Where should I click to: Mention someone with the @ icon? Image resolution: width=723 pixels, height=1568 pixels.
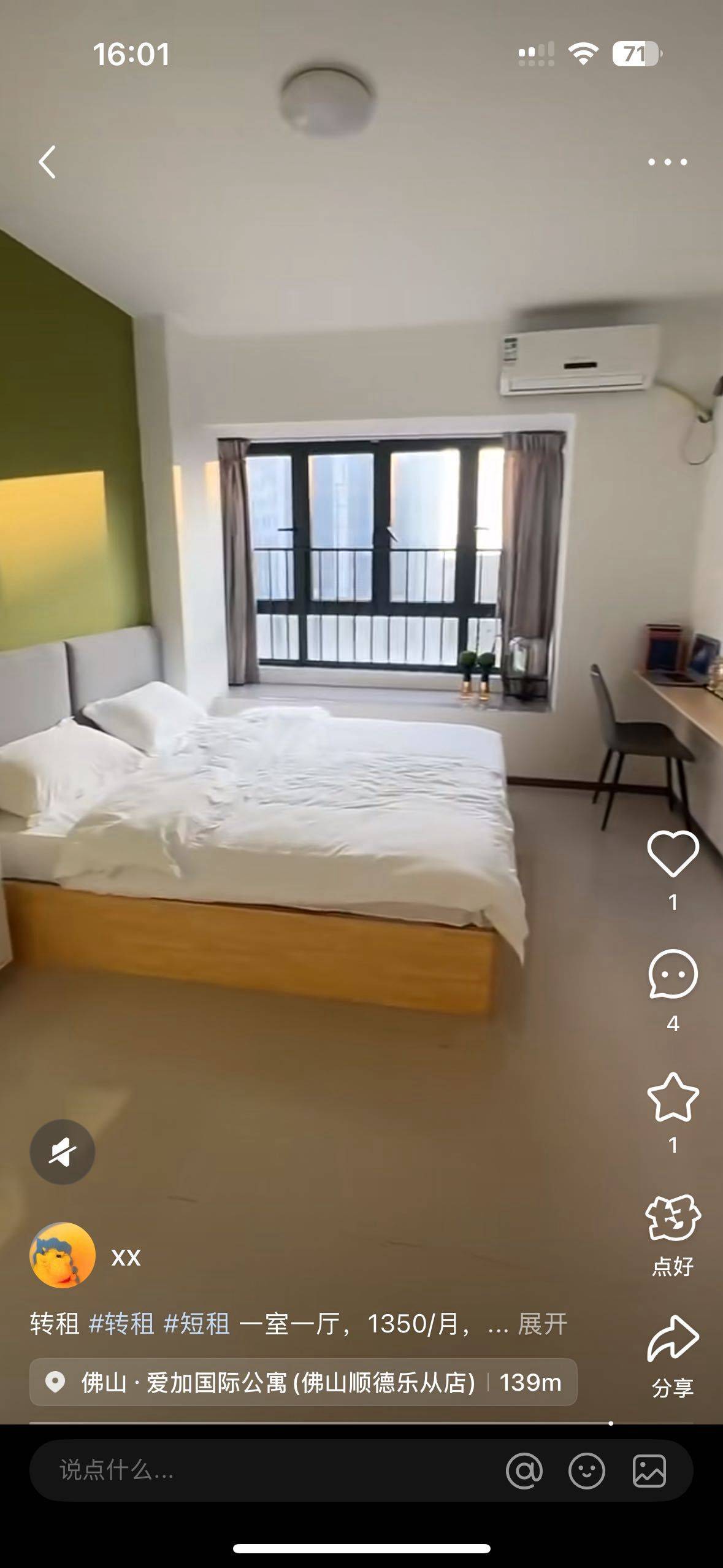point(524,1470)
